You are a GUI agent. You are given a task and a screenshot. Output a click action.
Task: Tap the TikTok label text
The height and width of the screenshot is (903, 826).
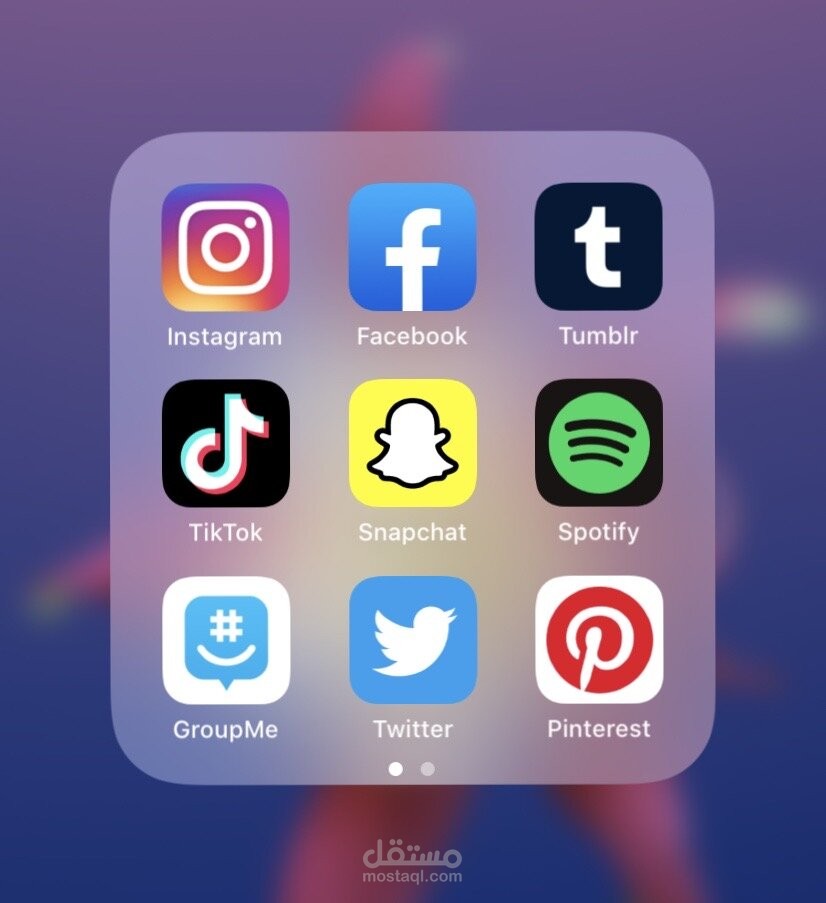224,532
